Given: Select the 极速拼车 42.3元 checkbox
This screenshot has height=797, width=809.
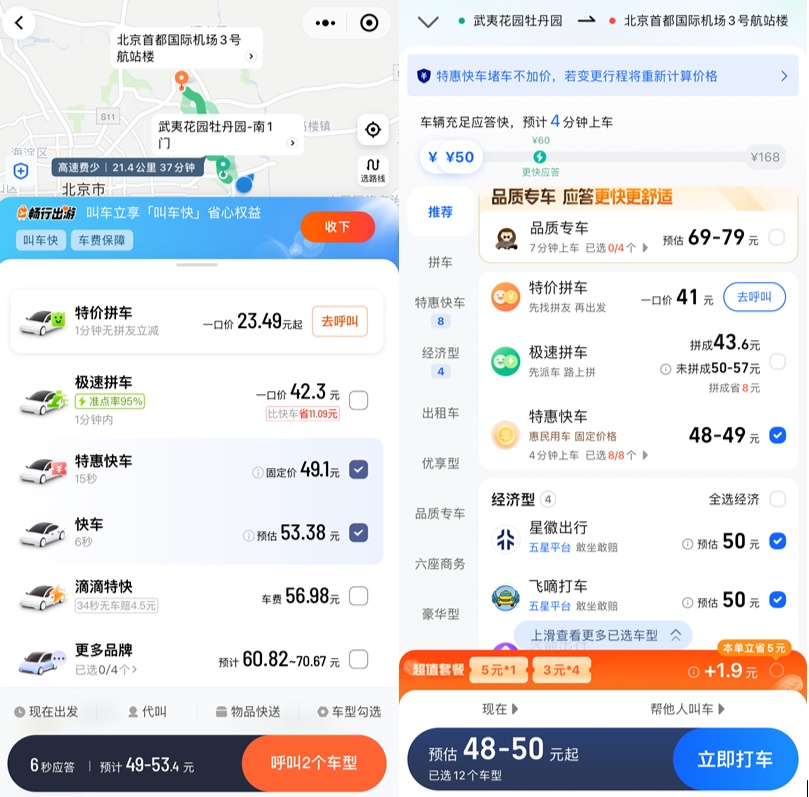Looking at the screenshot, I should (x=359, y=401).
